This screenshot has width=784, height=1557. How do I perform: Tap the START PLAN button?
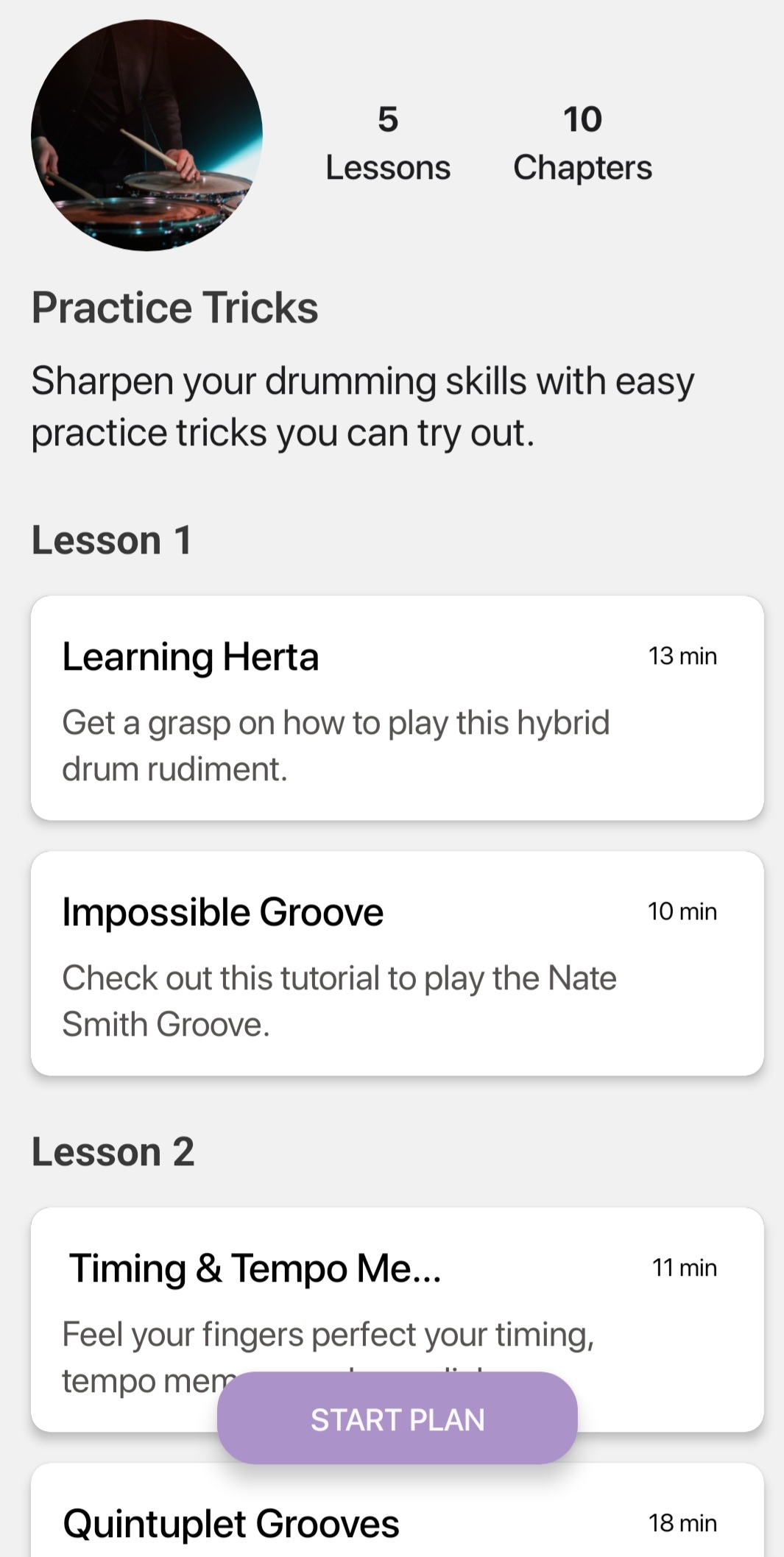pos(397,1419)
